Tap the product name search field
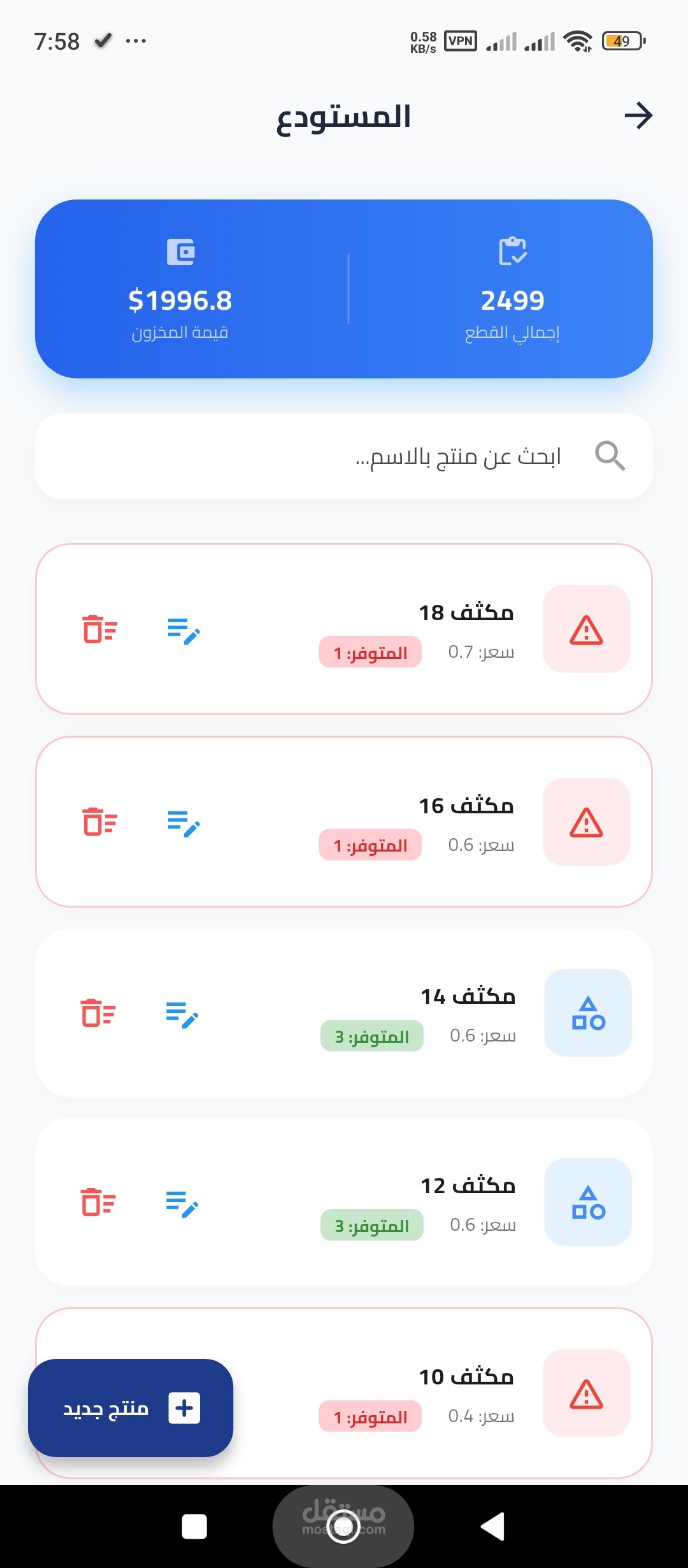Image resolution: width=688 pixels, height=1568 pixels. click(x=344, y=456)
